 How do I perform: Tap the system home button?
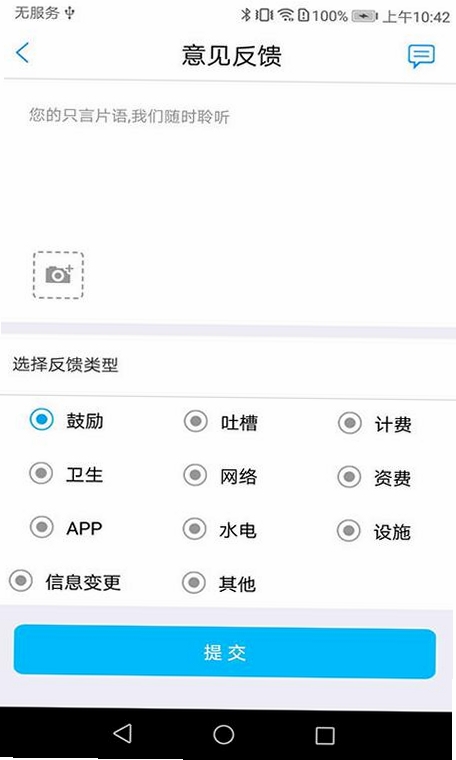click(x=223, y=734)
